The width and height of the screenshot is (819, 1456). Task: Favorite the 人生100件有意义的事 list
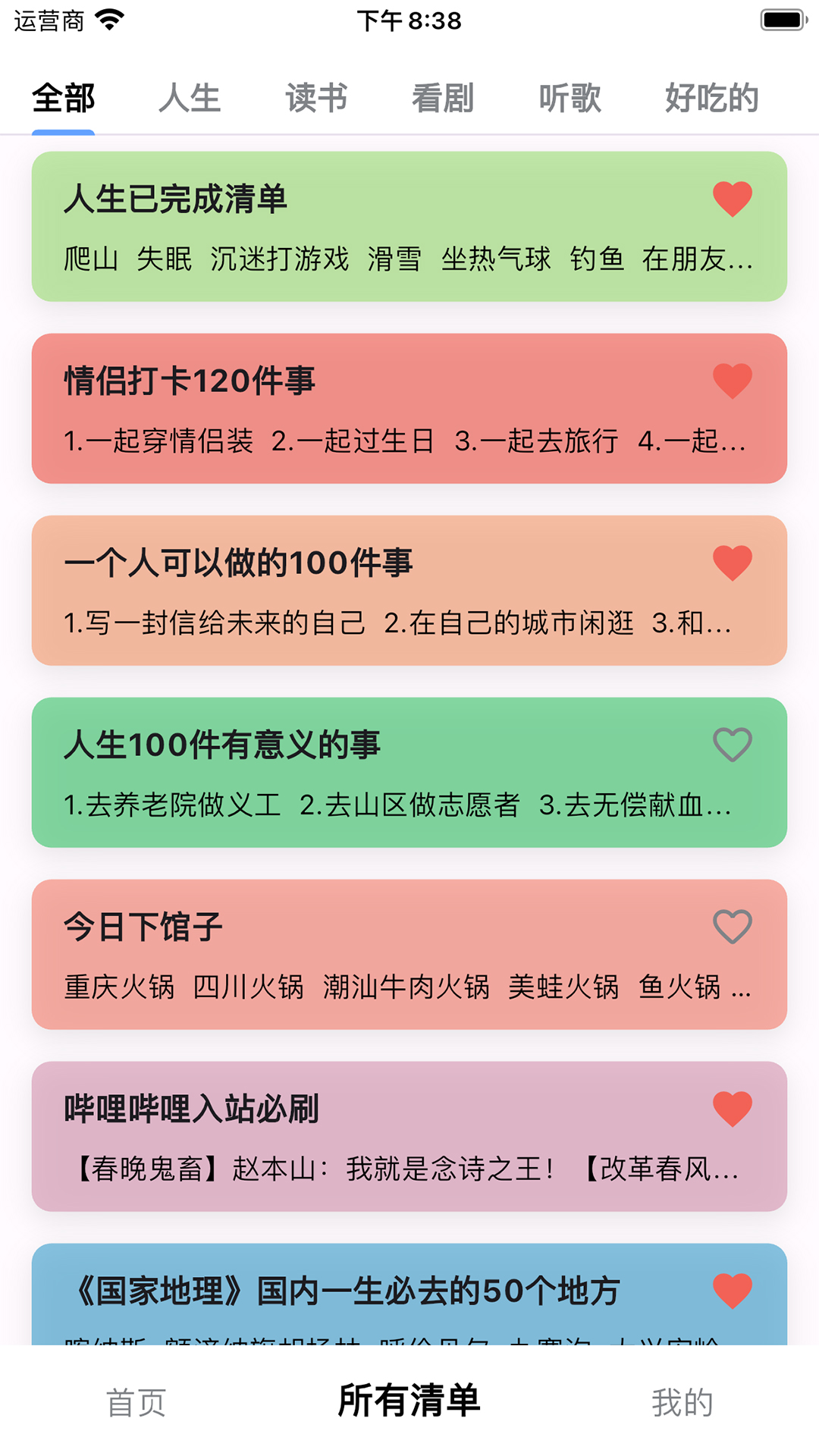733,745
